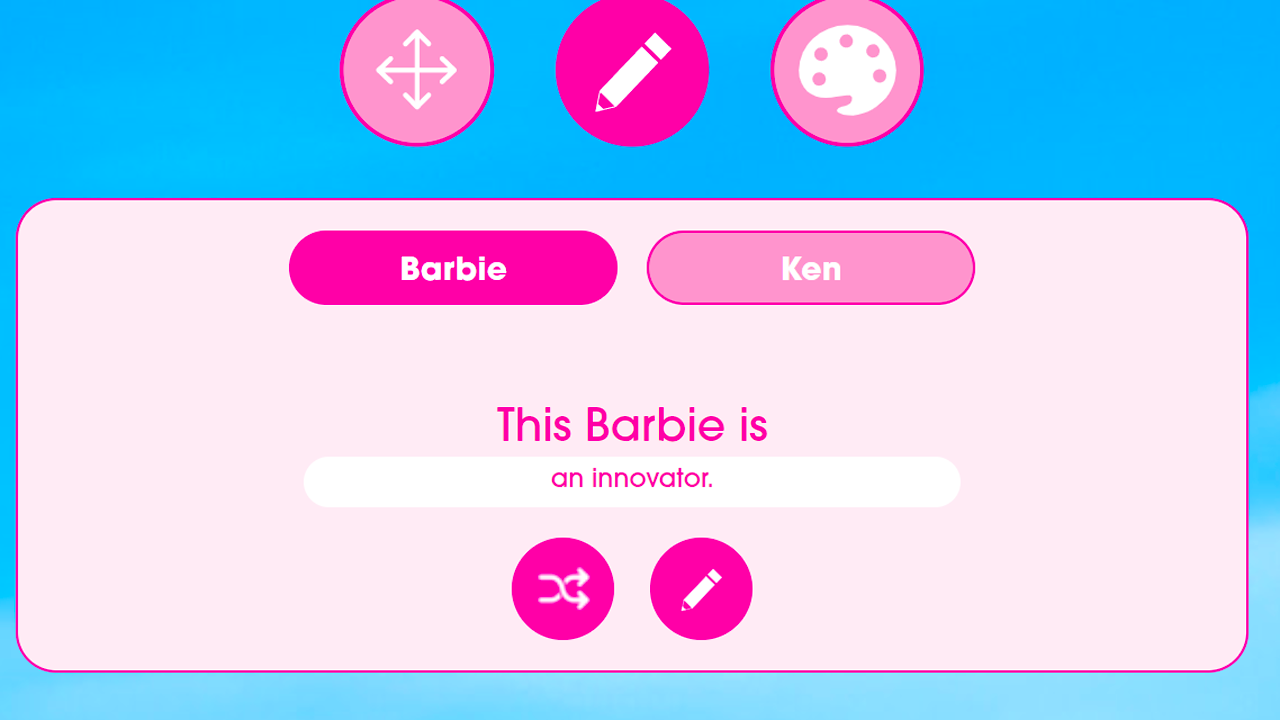Edit the phrase with the small pencil button
Viewport: 1280px width, 720px height.
pos(701,589)
